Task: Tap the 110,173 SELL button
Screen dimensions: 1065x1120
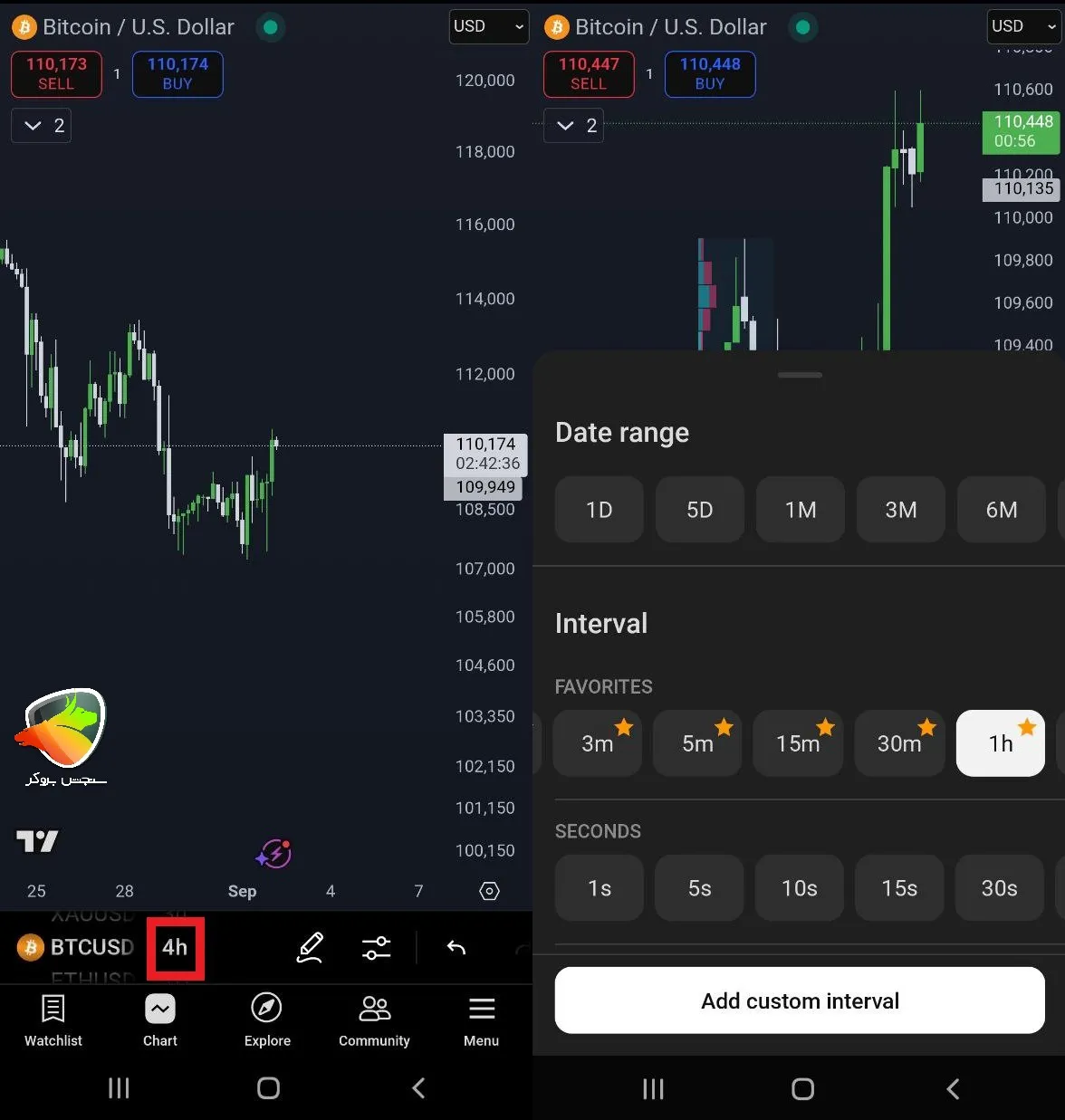Action: pos(56,73)
